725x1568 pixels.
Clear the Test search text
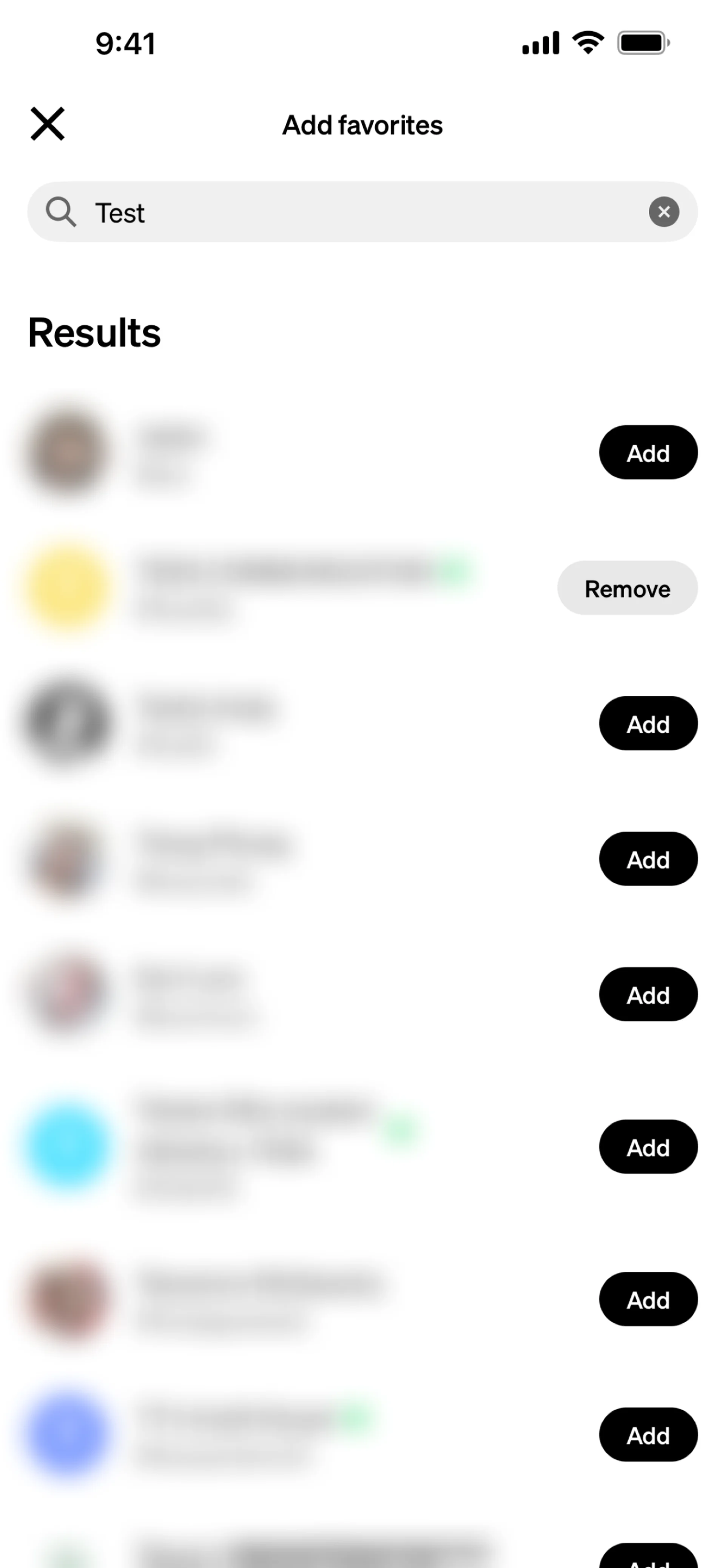(663, 212)
